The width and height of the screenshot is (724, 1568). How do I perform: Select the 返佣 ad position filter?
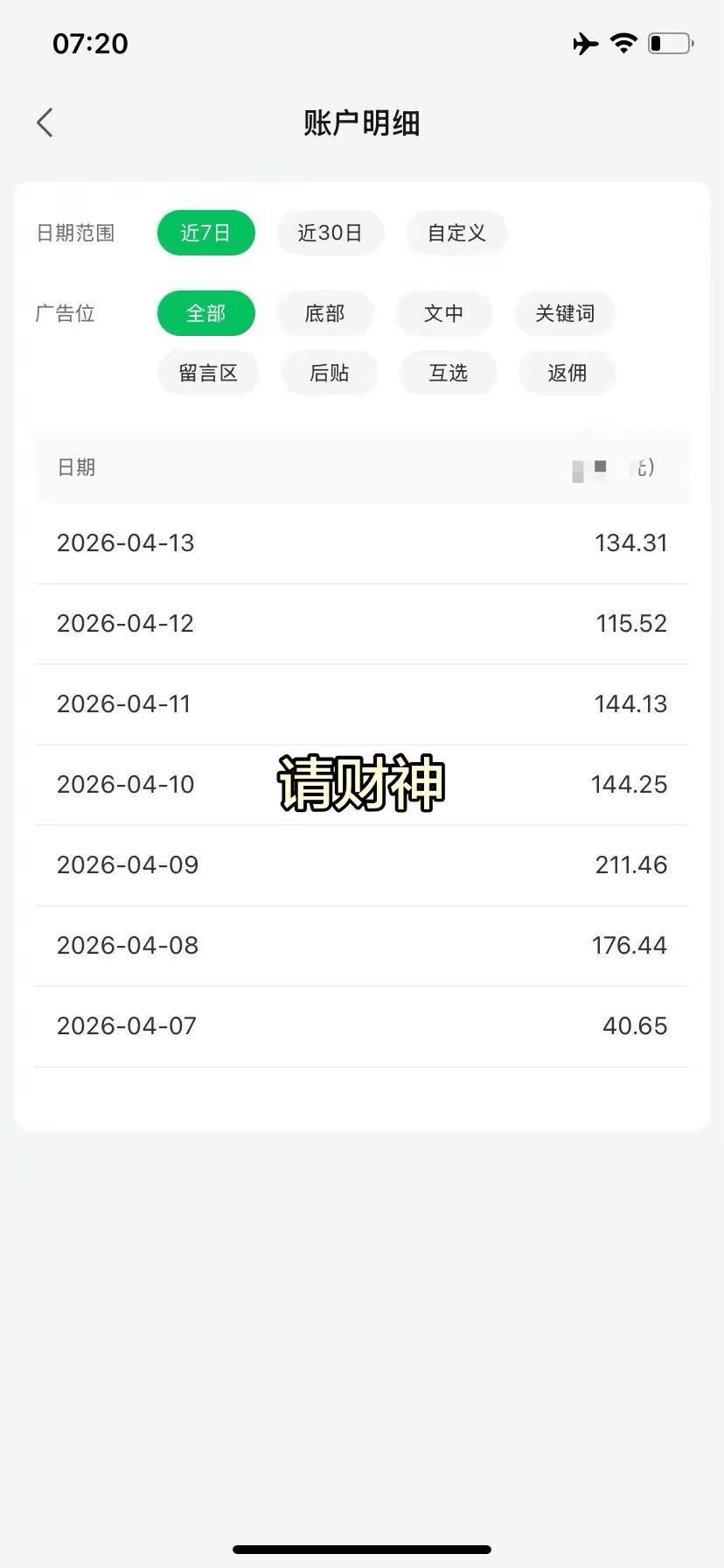567,373
